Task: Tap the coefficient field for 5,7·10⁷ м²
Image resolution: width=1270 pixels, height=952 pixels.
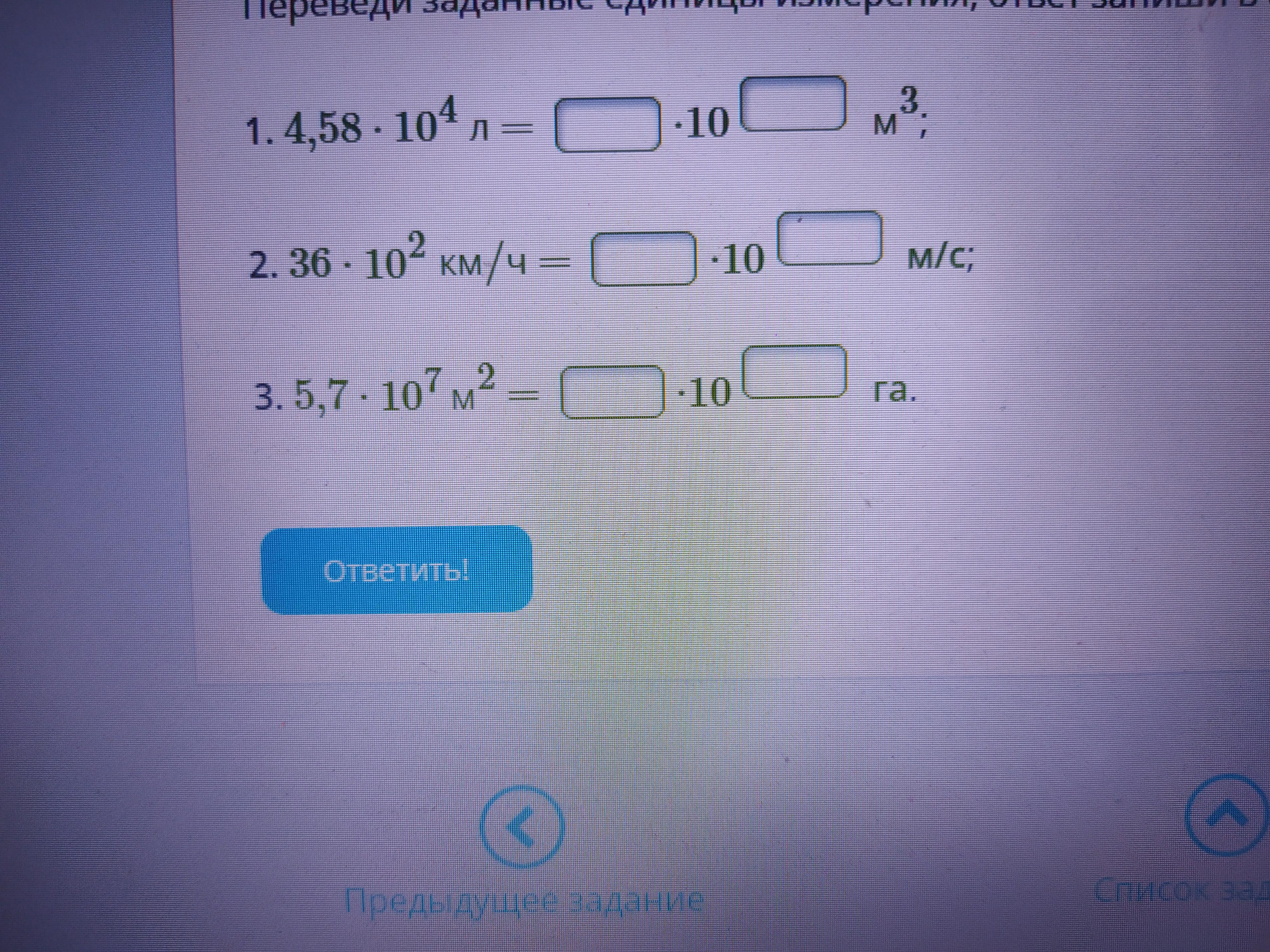Action: tap(612, 392)
